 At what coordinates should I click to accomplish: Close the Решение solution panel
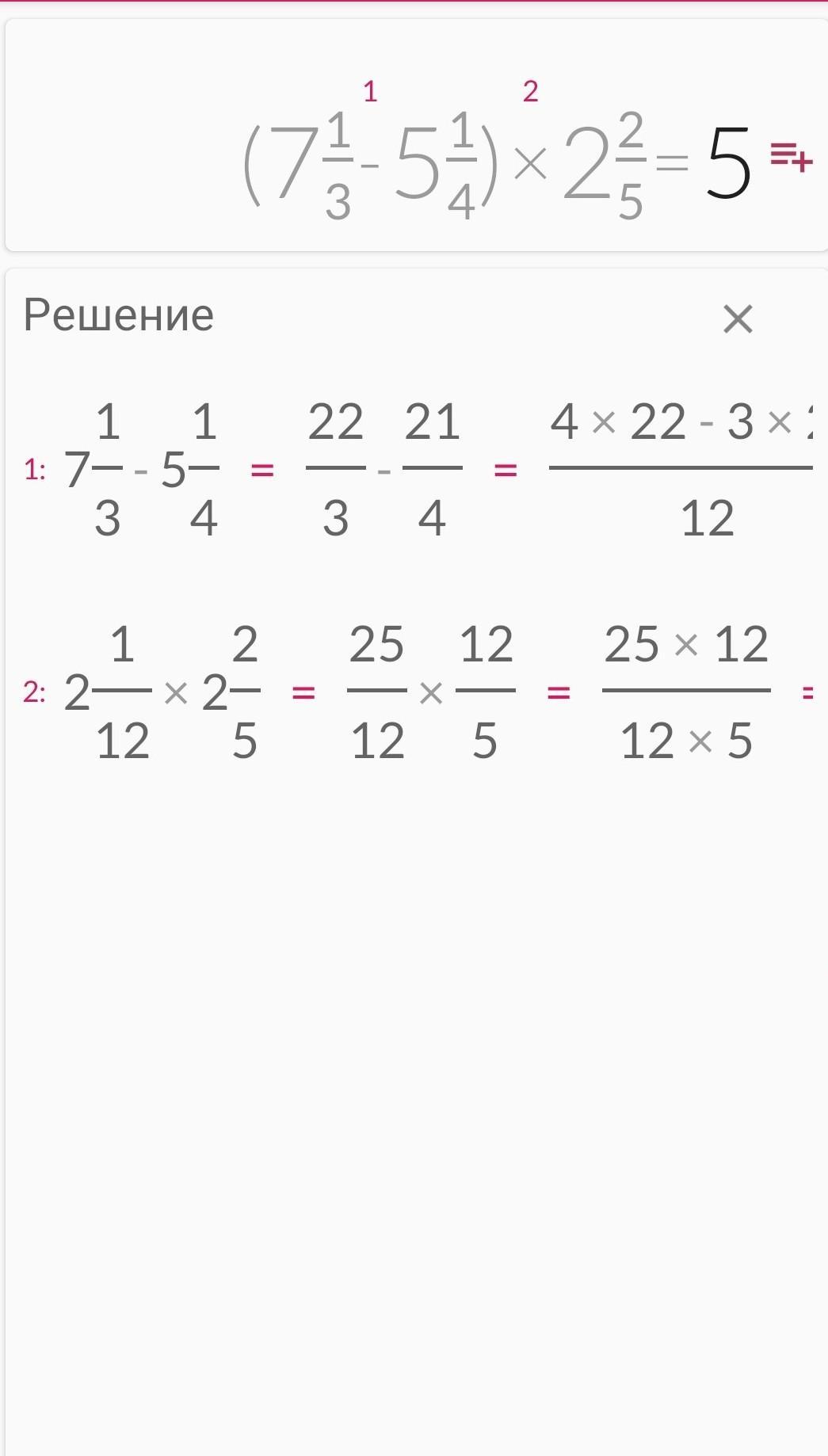[x=738, y=319]
